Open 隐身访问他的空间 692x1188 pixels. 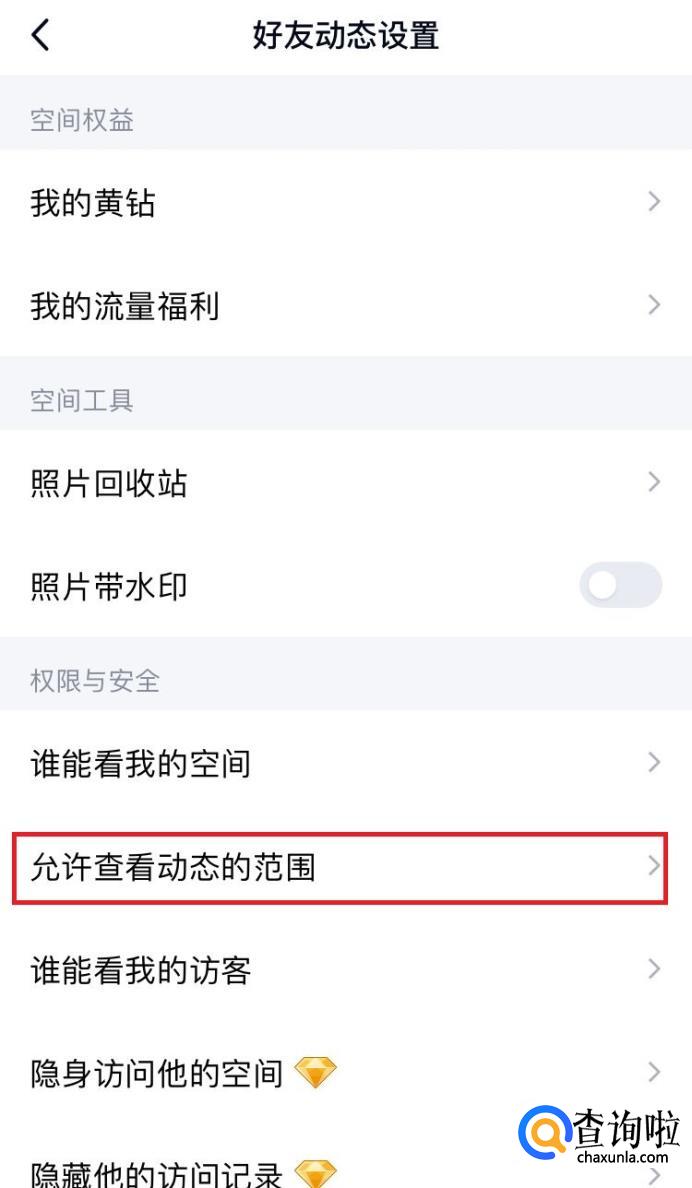(x=345, y=1072)
